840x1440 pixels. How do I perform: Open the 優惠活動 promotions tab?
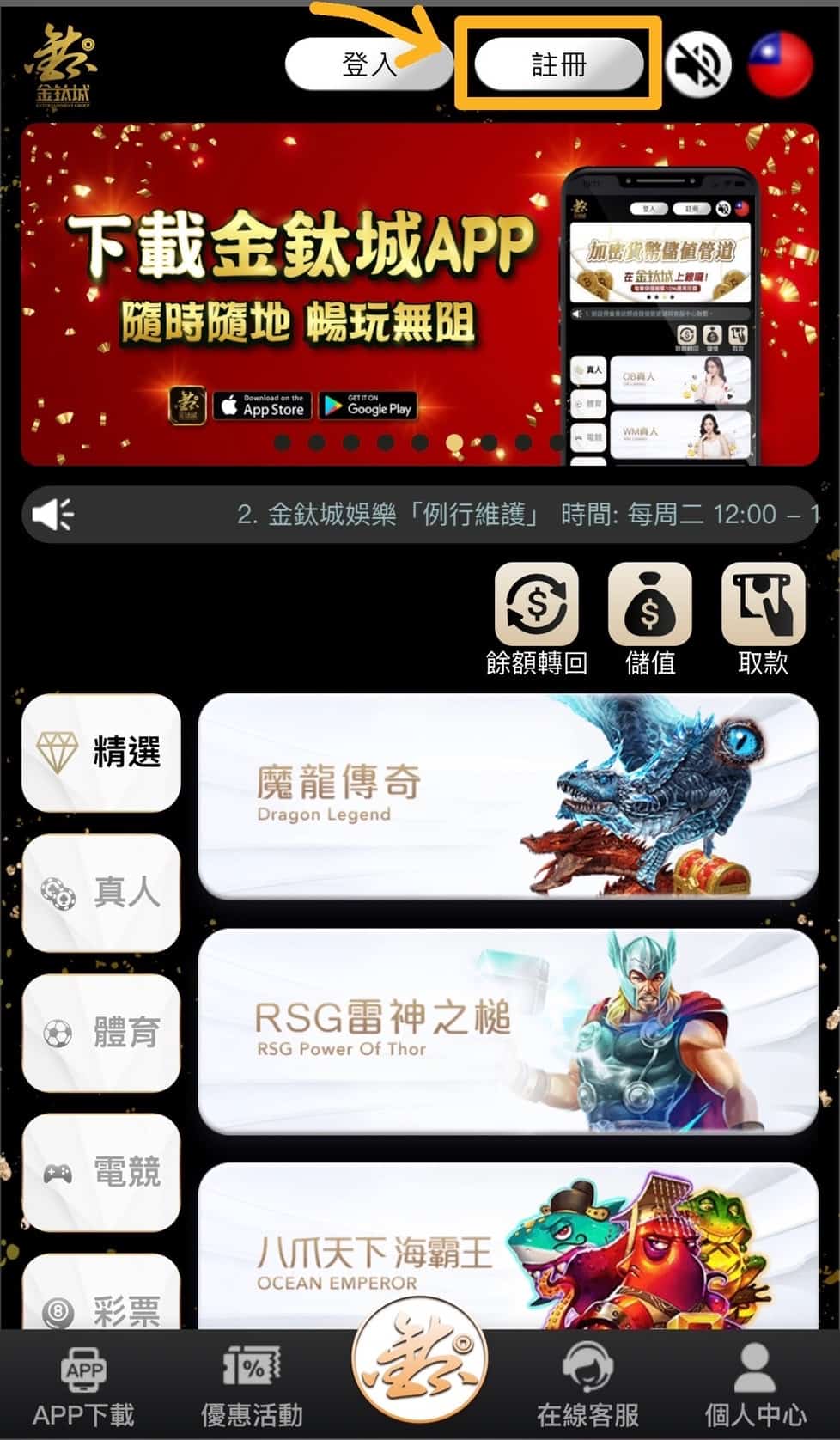pos(252,1386)
